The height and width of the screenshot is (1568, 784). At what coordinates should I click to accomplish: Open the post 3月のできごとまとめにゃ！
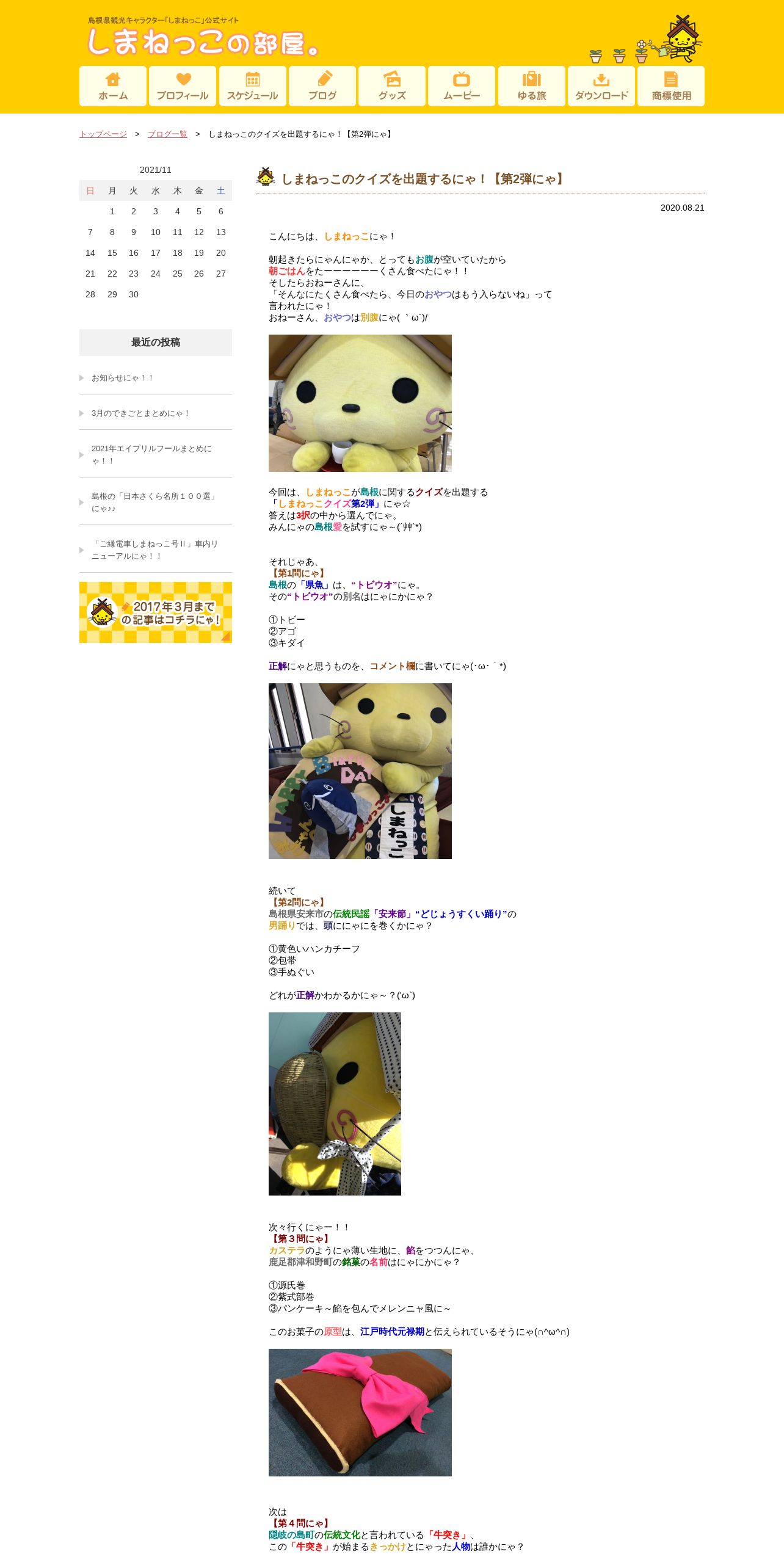tap(140, 413)
